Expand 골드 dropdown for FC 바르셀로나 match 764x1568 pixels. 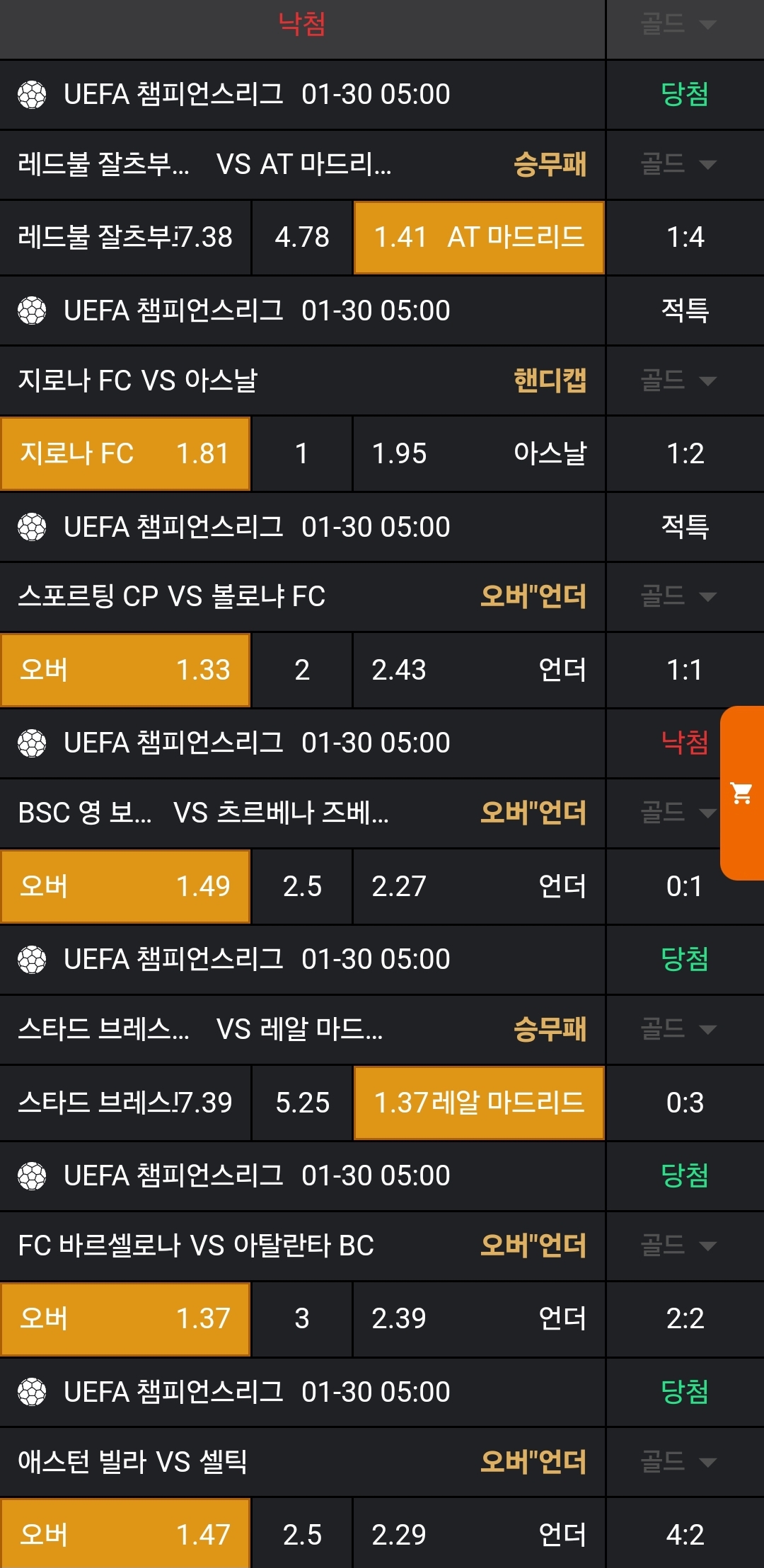point(678,1245)
